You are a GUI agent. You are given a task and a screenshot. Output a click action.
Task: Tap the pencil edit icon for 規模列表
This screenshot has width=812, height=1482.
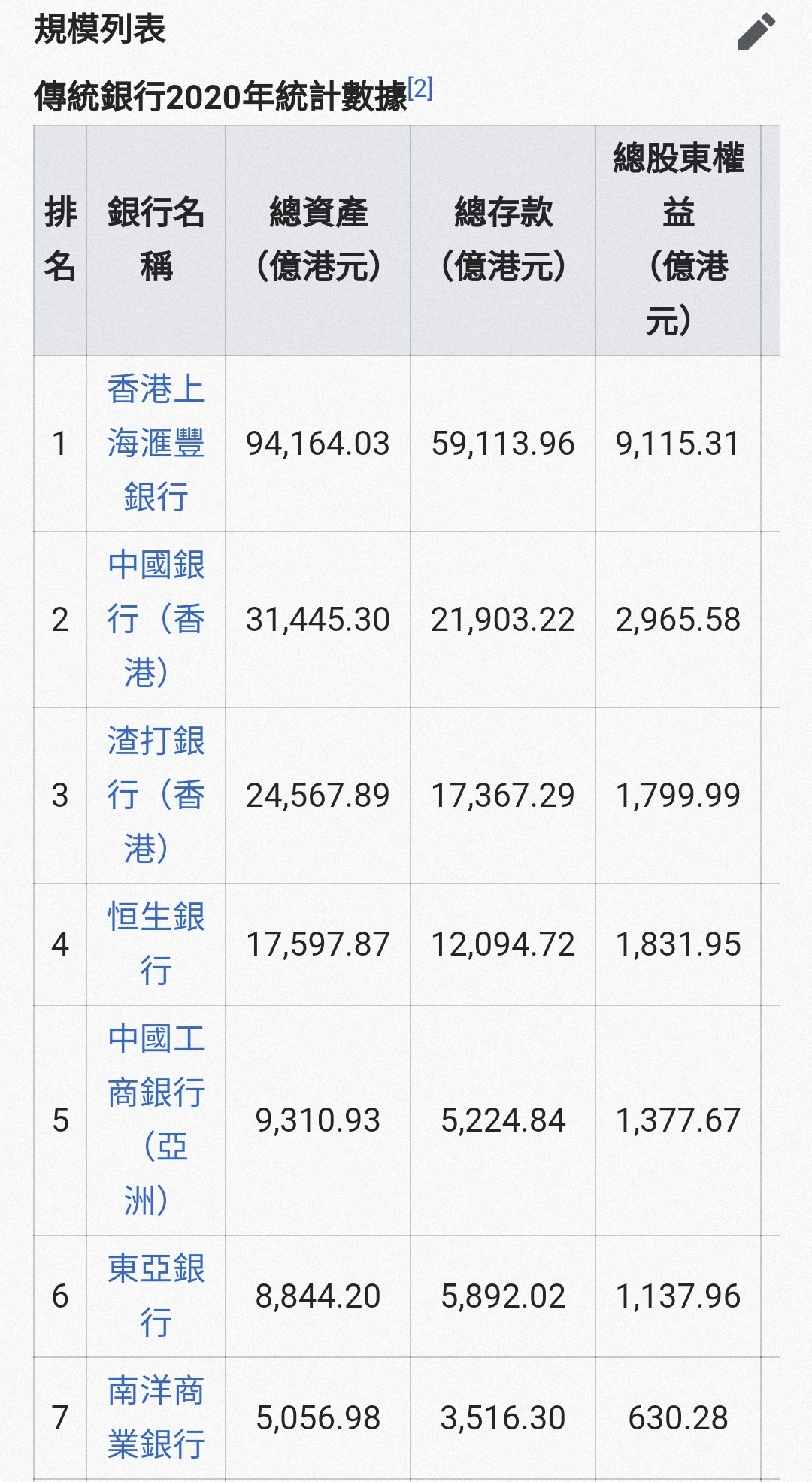pyautogui.click(x=756, y=31)
